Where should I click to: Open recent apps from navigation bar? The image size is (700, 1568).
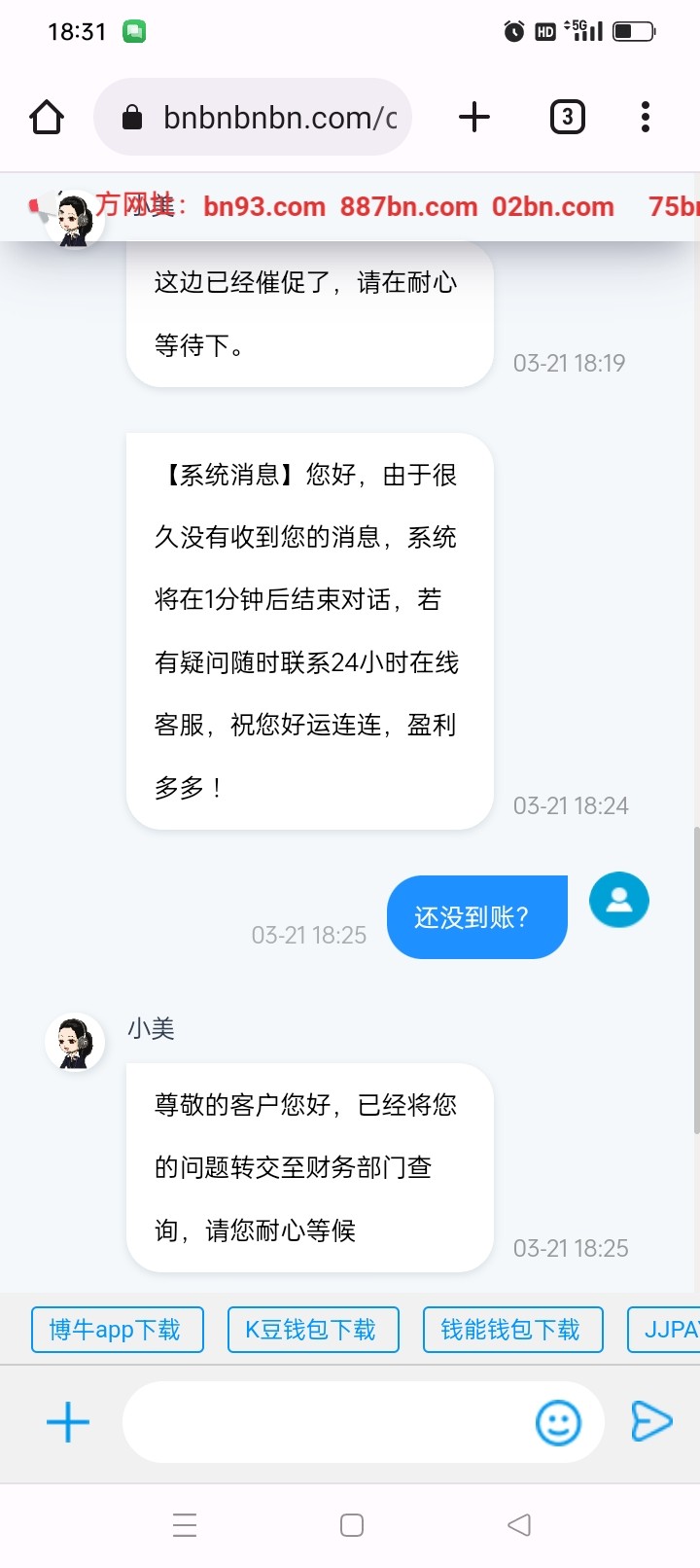185,1525
